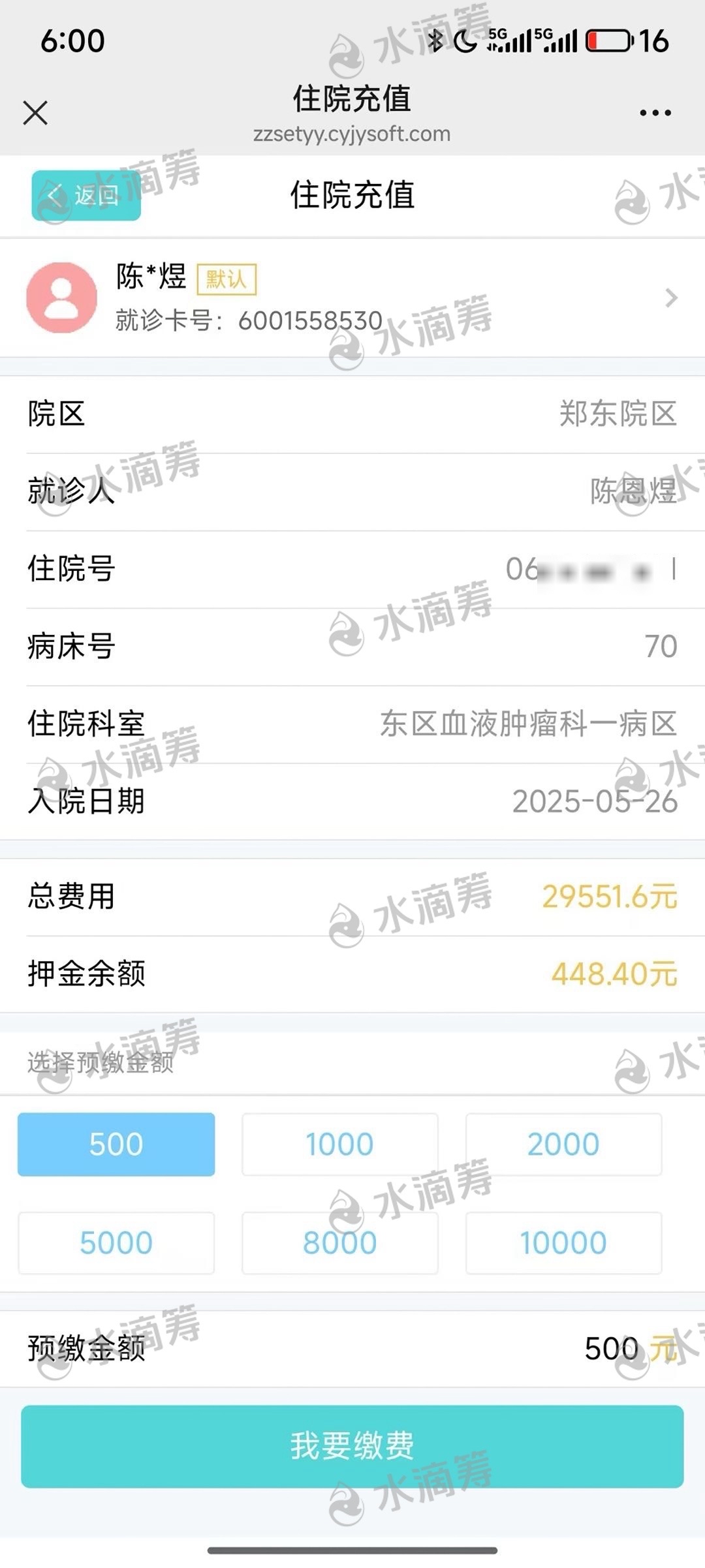
Task: Tap the 我要缴费 pay button
Action: pos(352,1445)
